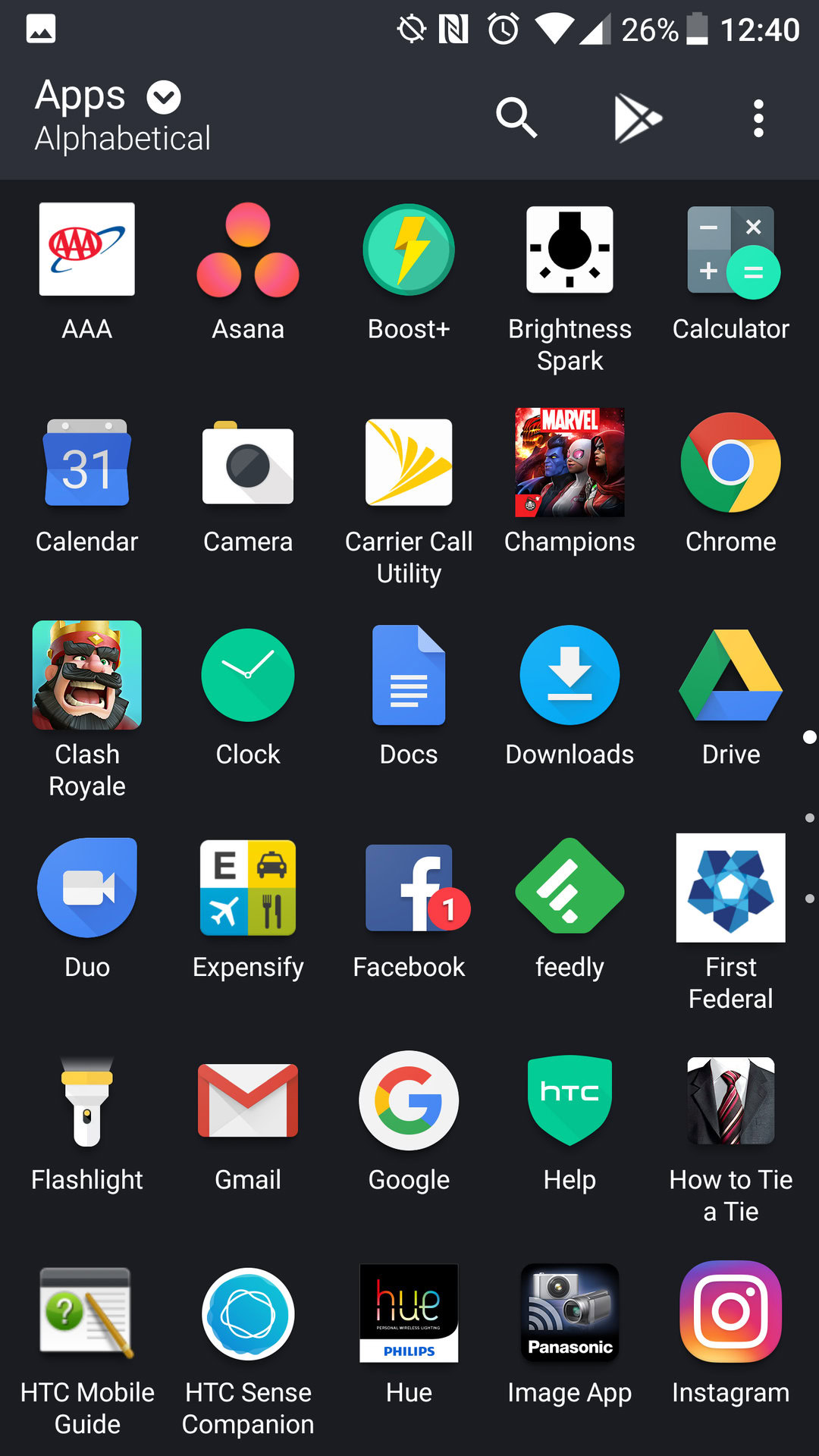Viewport: 819px width, 1456px height.
Task: Launch Boost+
Action: 409,249
